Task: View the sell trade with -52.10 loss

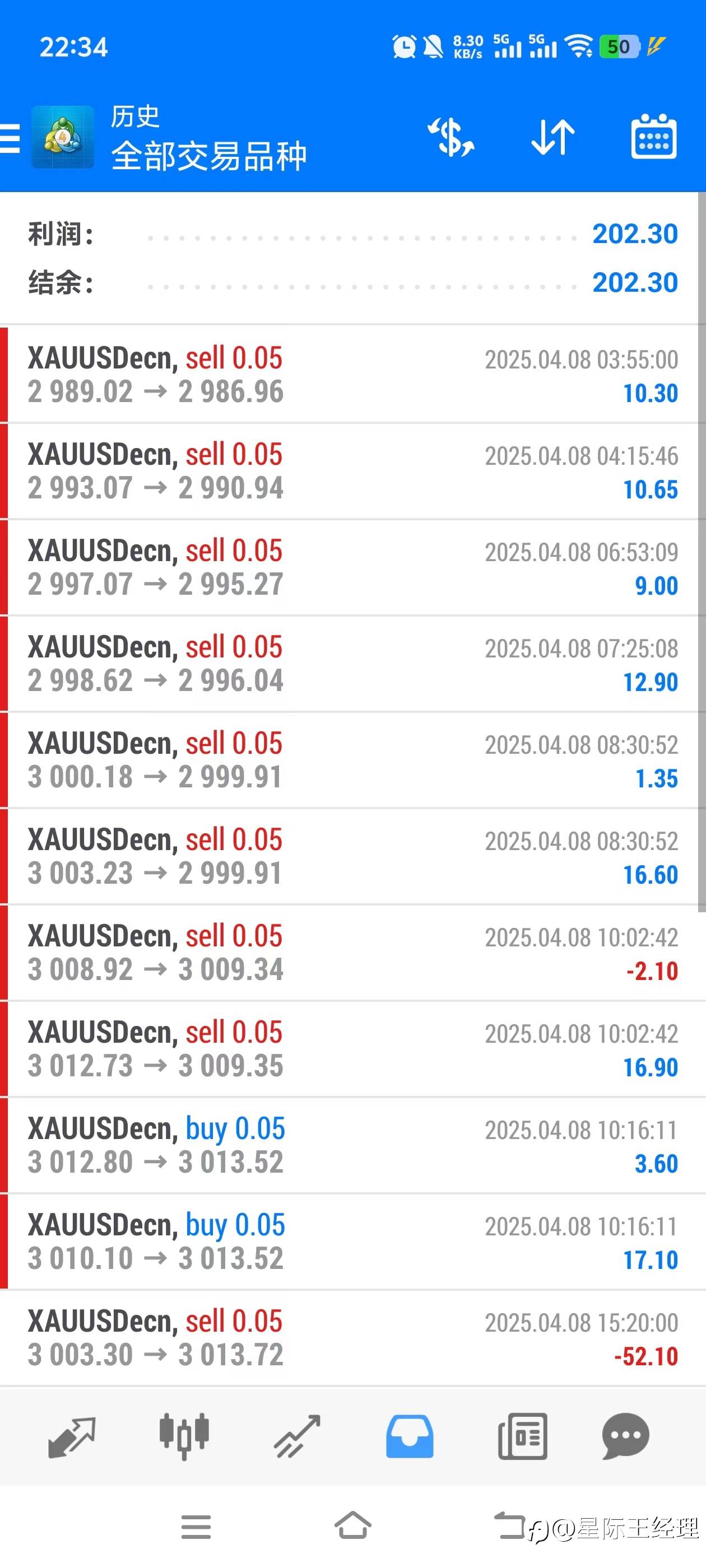Action: point(352,1338)
